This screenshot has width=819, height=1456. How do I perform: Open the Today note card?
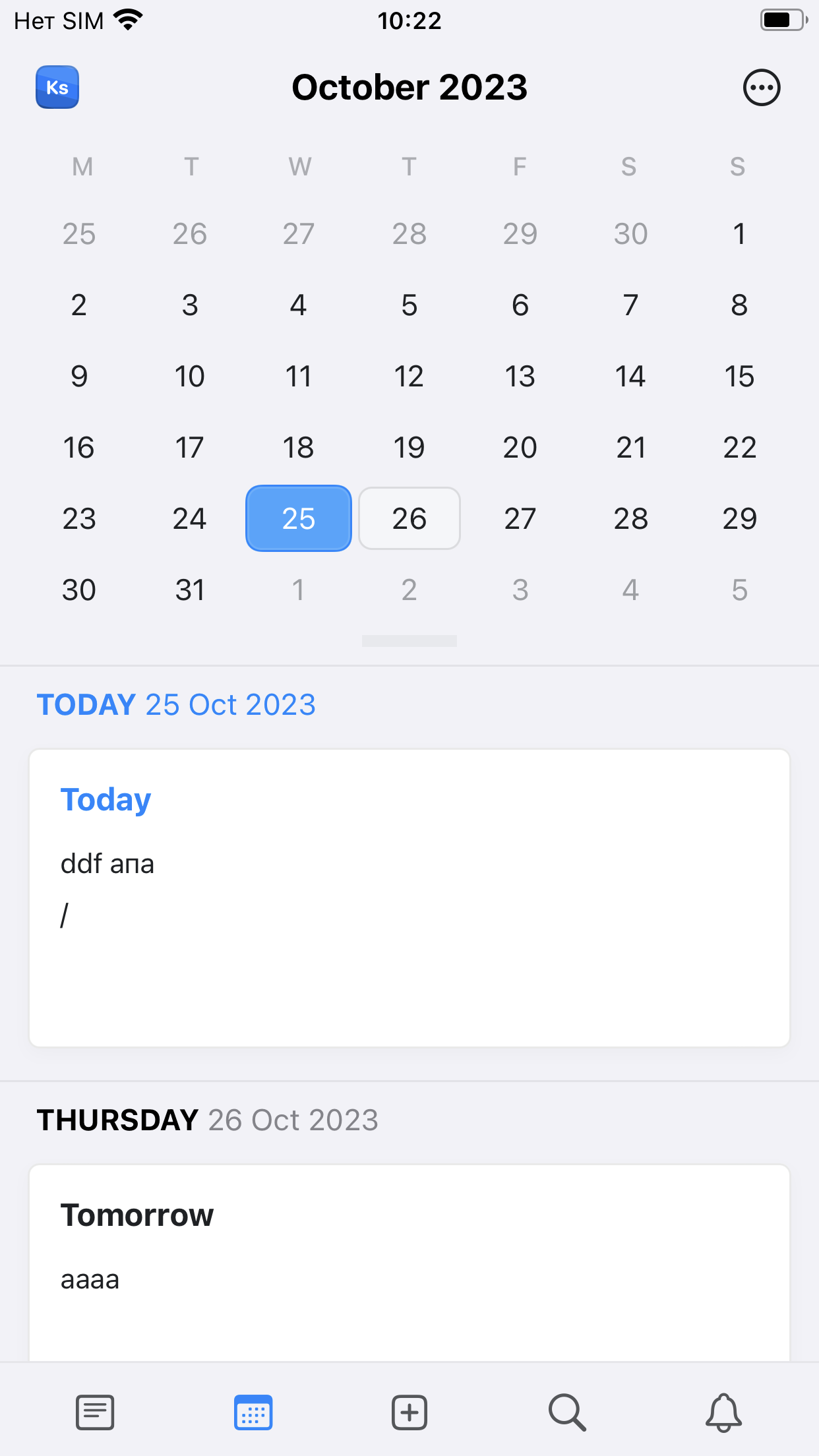click(x=409, y=897)
